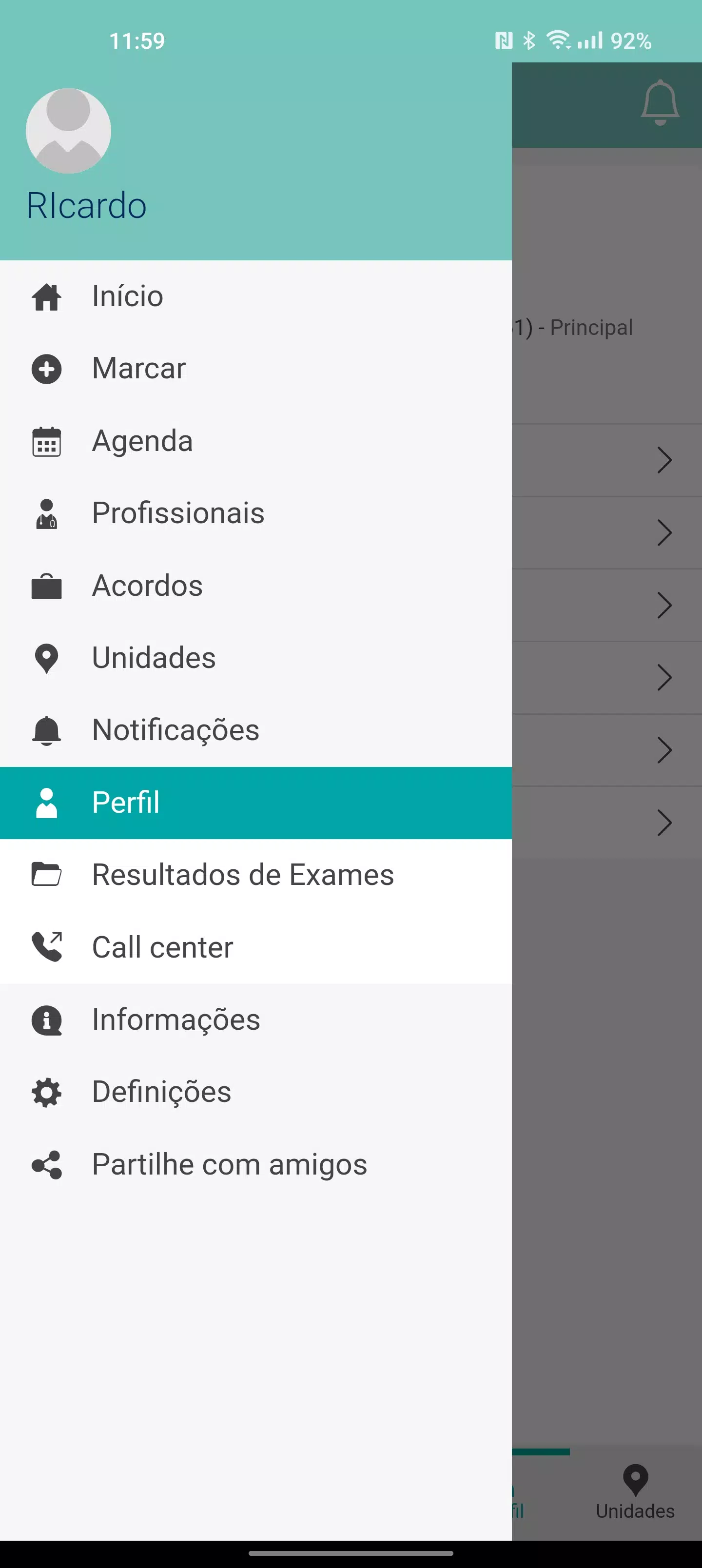The image size is (702, 1568).
Task: Open the Agenda menu item
Action: [x=142, y=441]
